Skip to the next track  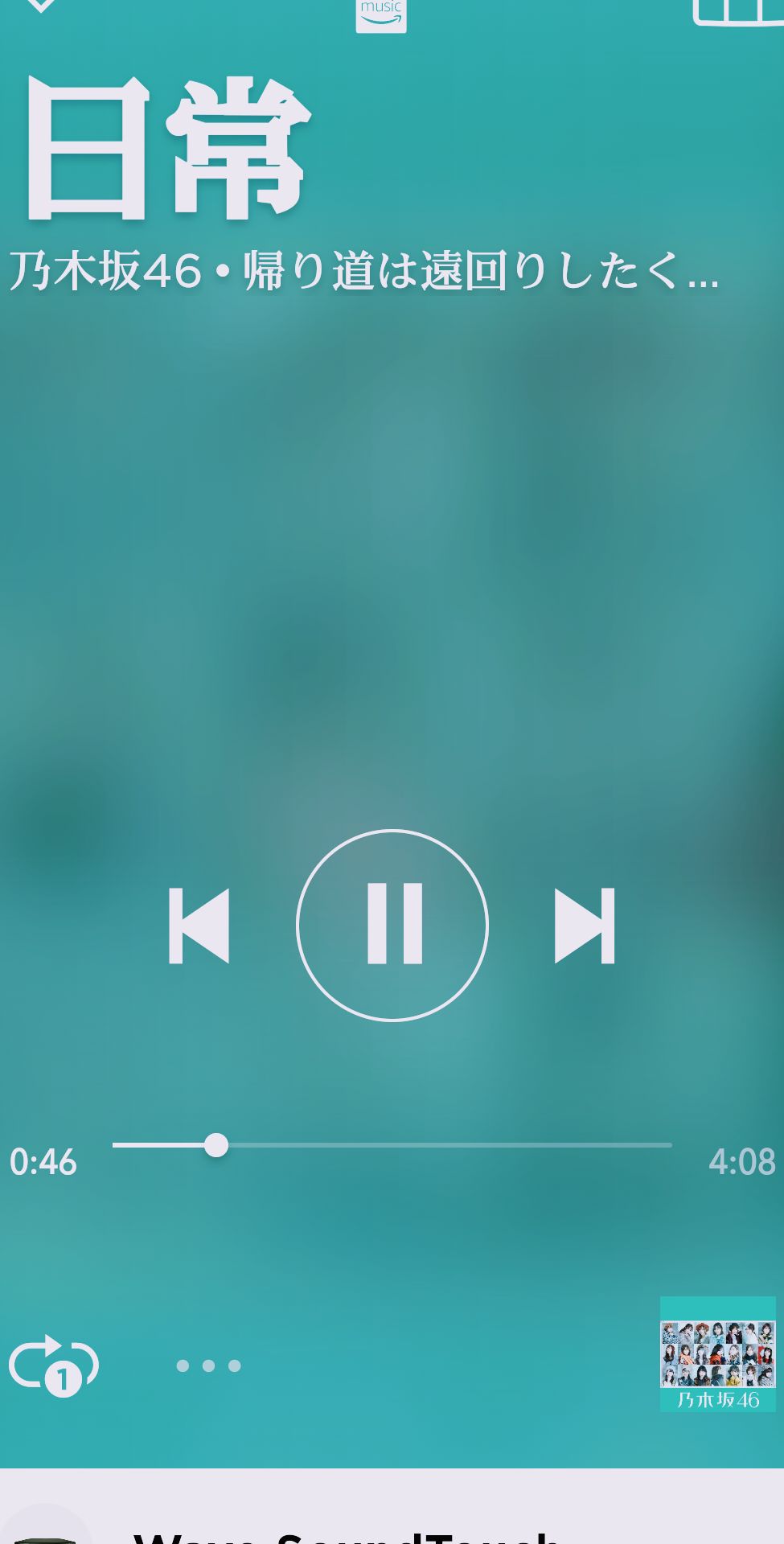585,926
